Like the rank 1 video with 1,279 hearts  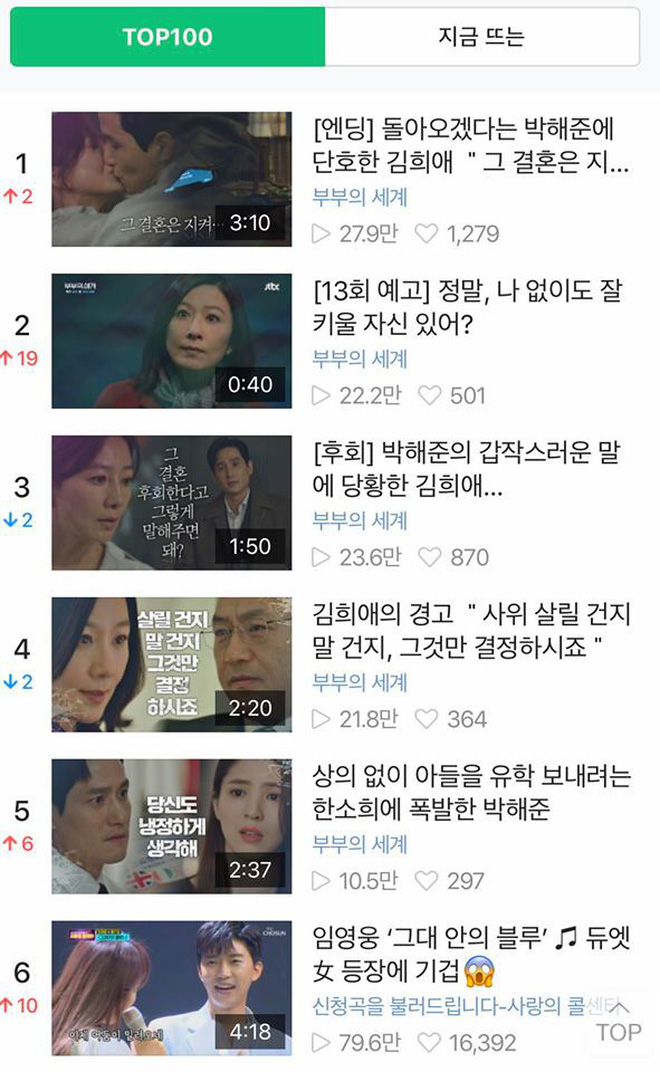pyautogui.click(x=427, y=234)
